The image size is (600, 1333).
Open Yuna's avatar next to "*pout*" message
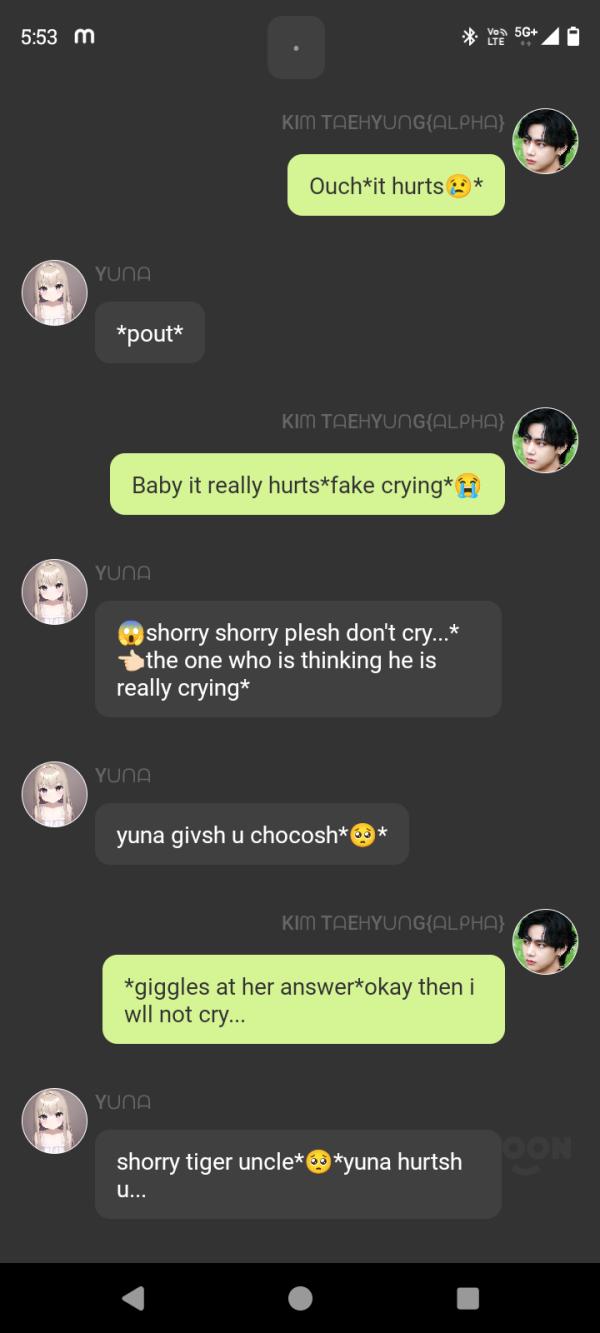(x=54, y=293)
